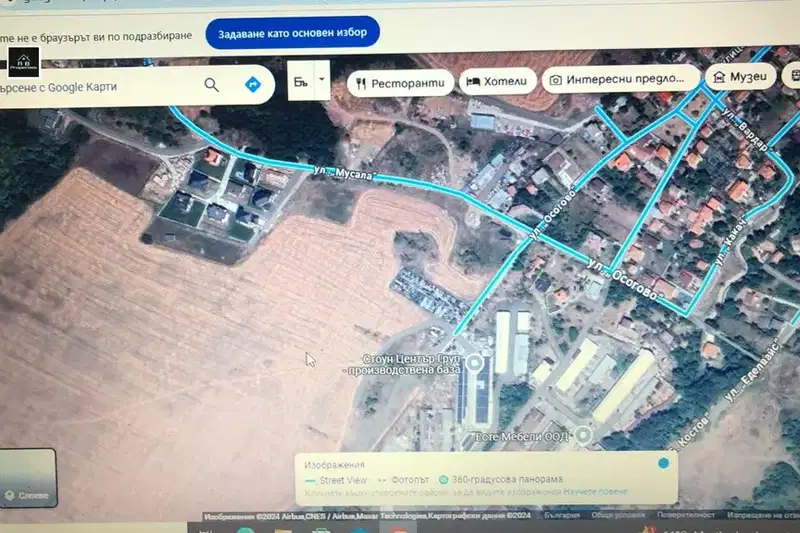800x533 pixels.
Task: Open the Поверителност footer link
Action: pyautogui.click(x=686, y=515)
